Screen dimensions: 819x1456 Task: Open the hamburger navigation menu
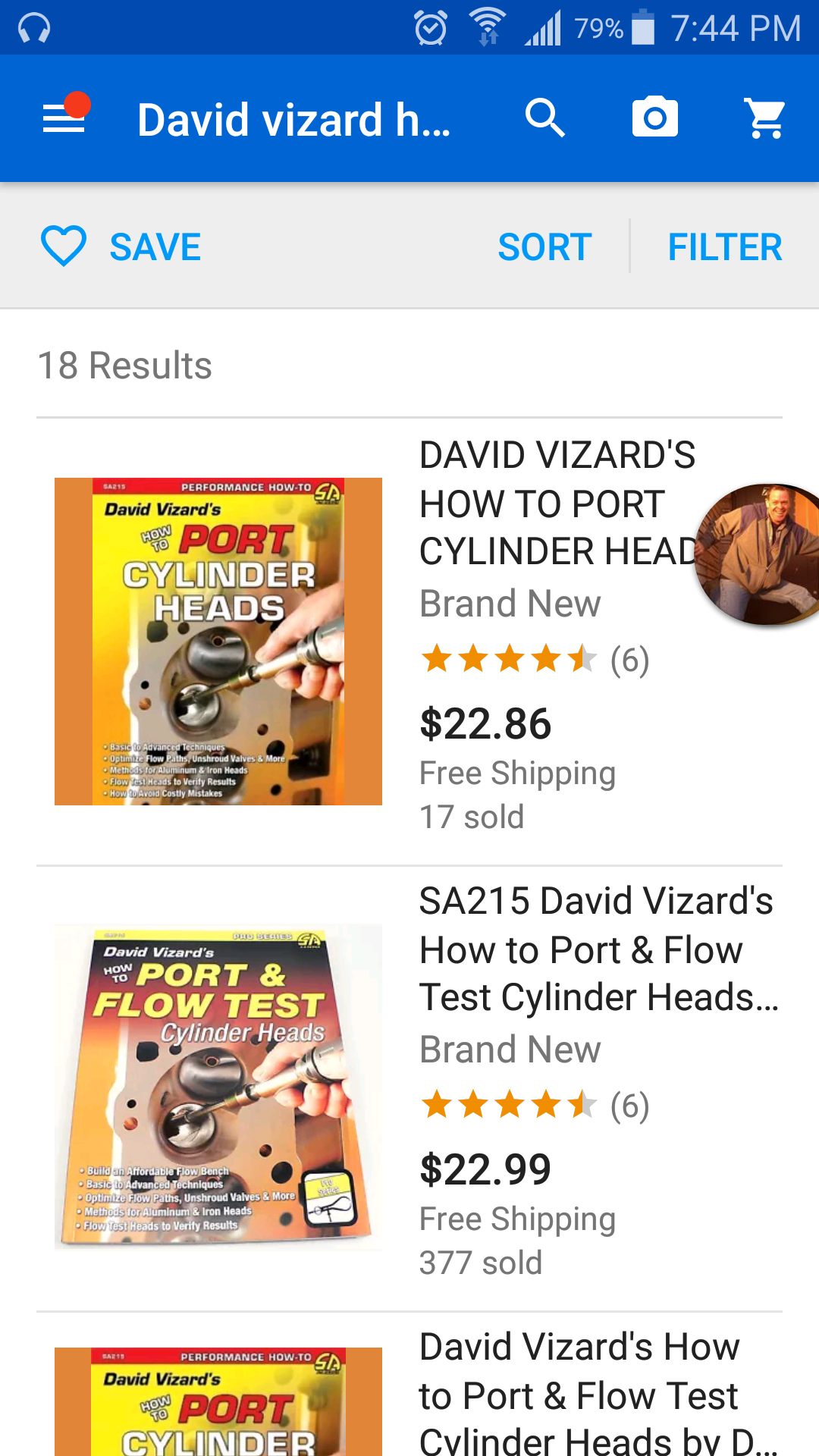click(64, 119)
